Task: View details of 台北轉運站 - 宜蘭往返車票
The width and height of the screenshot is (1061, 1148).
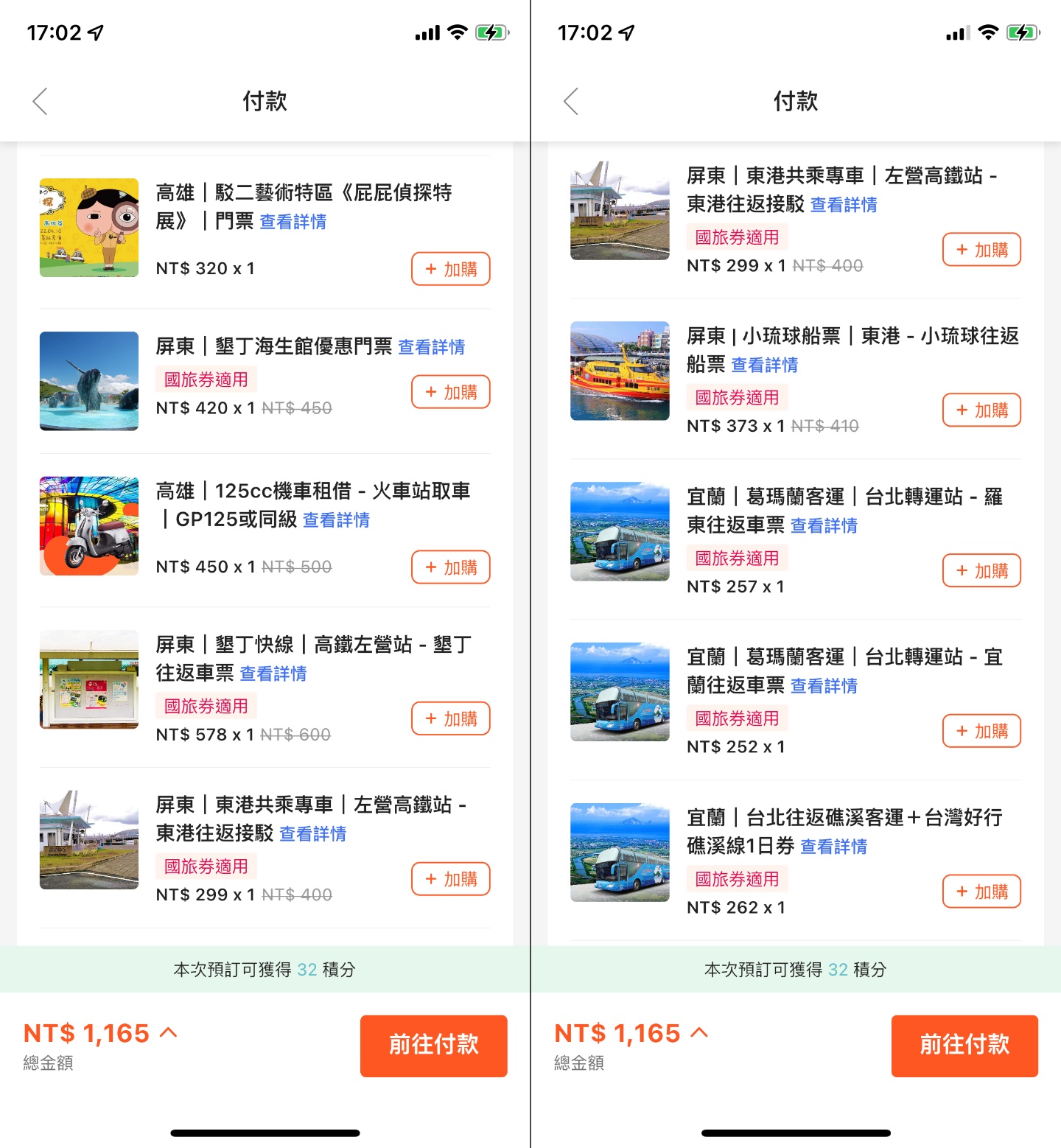Action: [x=824, y=686]
